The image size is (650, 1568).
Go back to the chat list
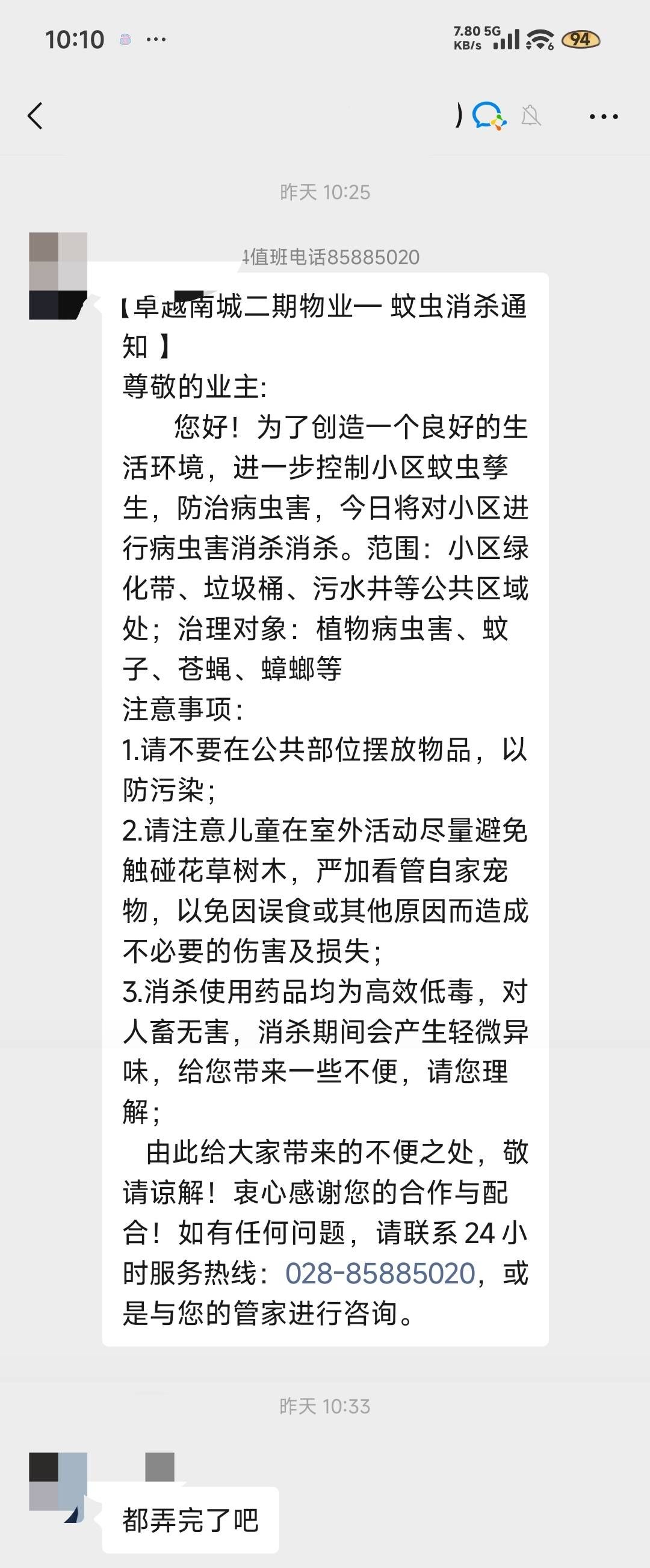coord(36,116)
